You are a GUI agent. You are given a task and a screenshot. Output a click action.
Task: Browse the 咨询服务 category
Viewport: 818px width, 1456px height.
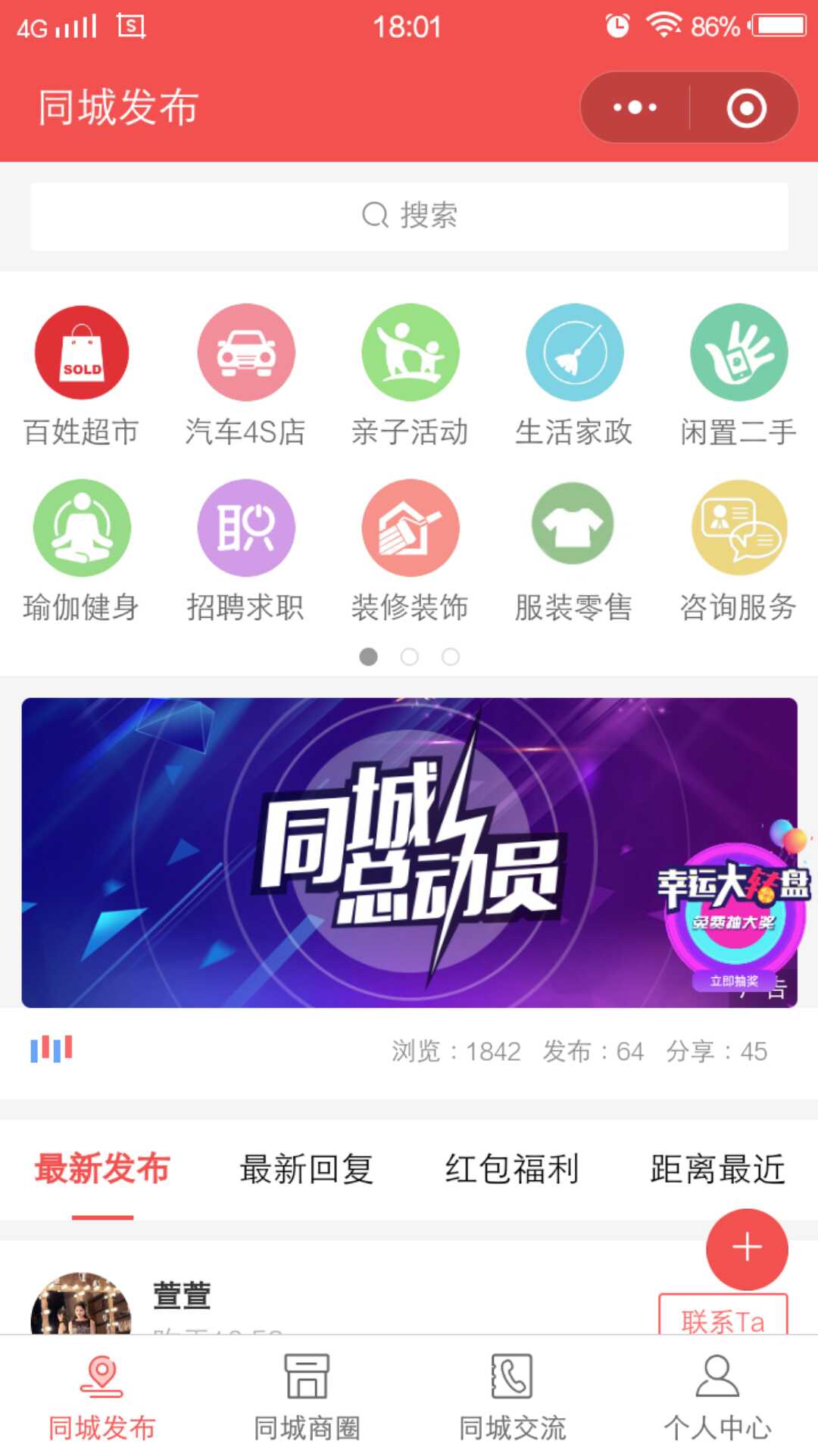click(738, 529)
